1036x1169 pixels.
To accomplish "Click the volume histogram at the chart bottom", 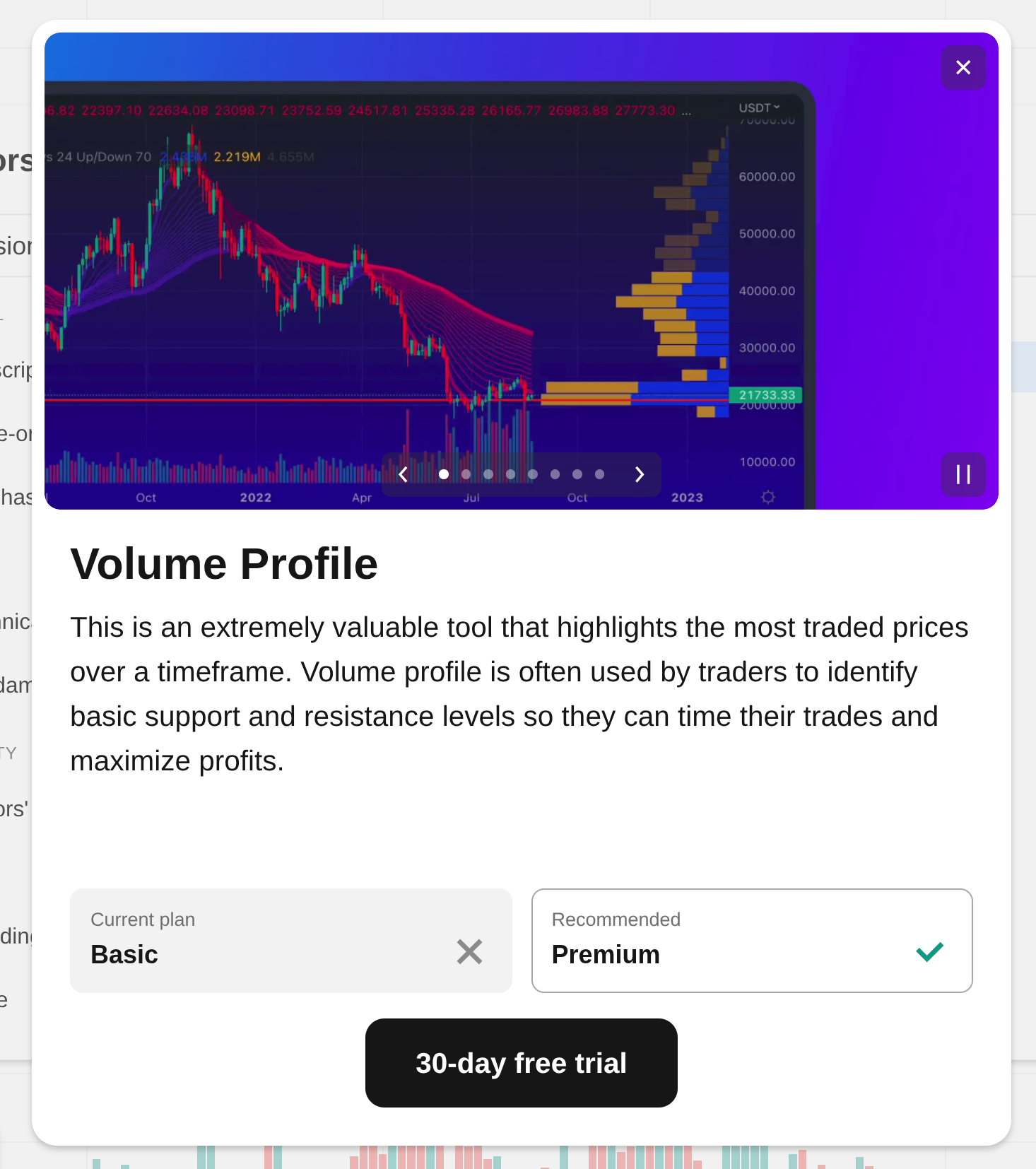I will (212, 466).
